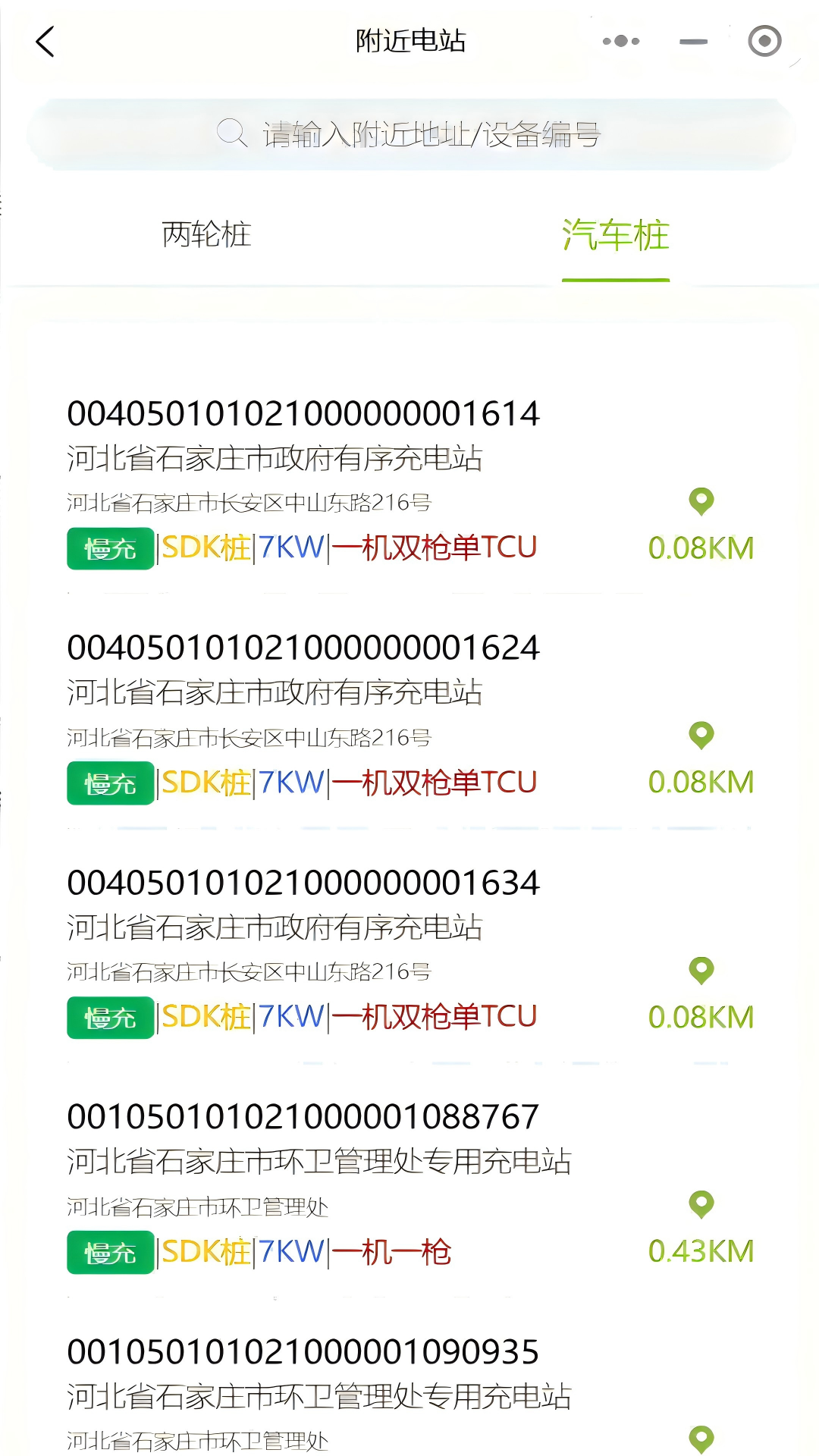
Task: Open the mini program more options menu
Action: click(621, 41)
